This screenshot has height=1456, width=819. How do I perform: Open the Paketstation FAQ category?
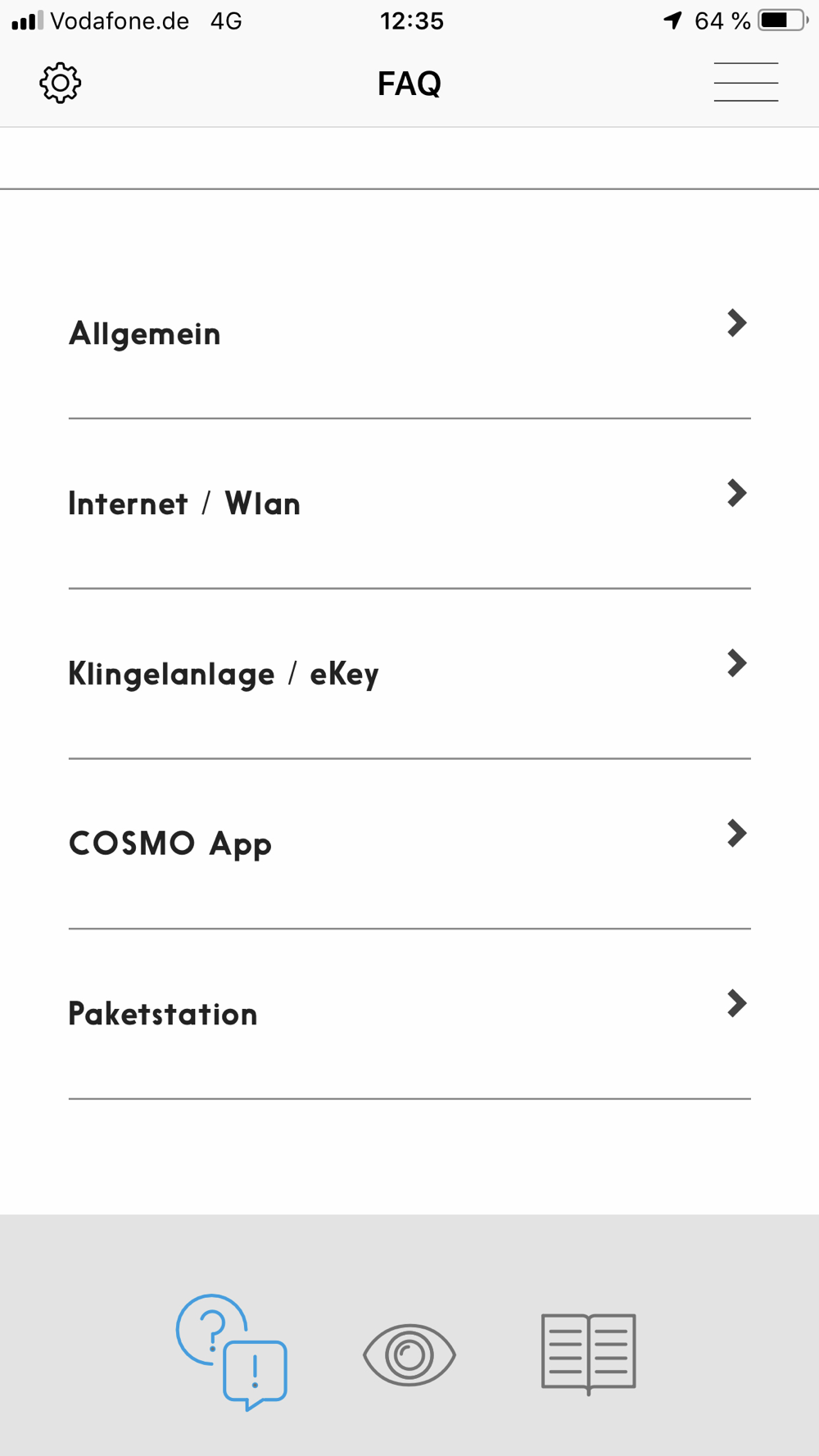(x=409, y=1014)
